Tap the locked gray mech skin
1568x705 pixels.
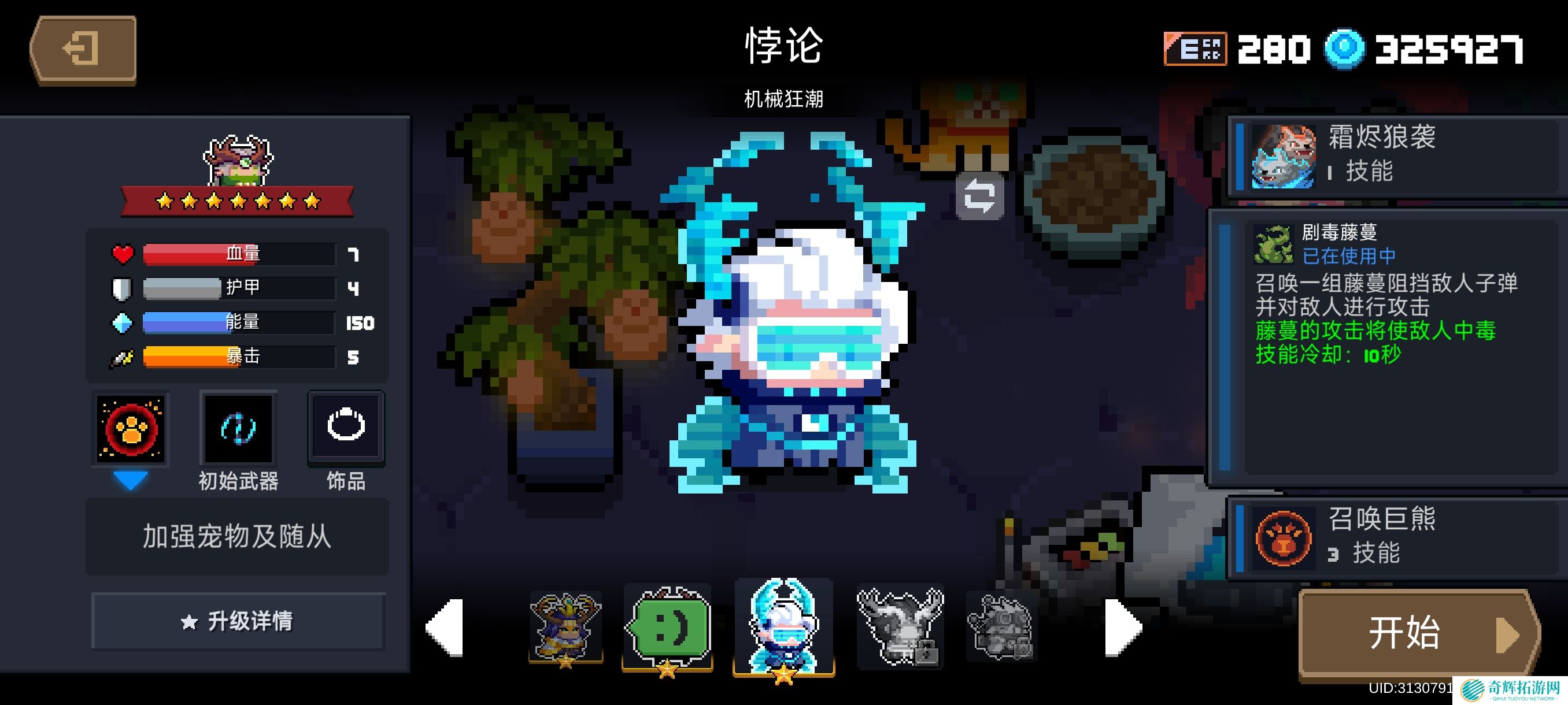point(1000,627)
